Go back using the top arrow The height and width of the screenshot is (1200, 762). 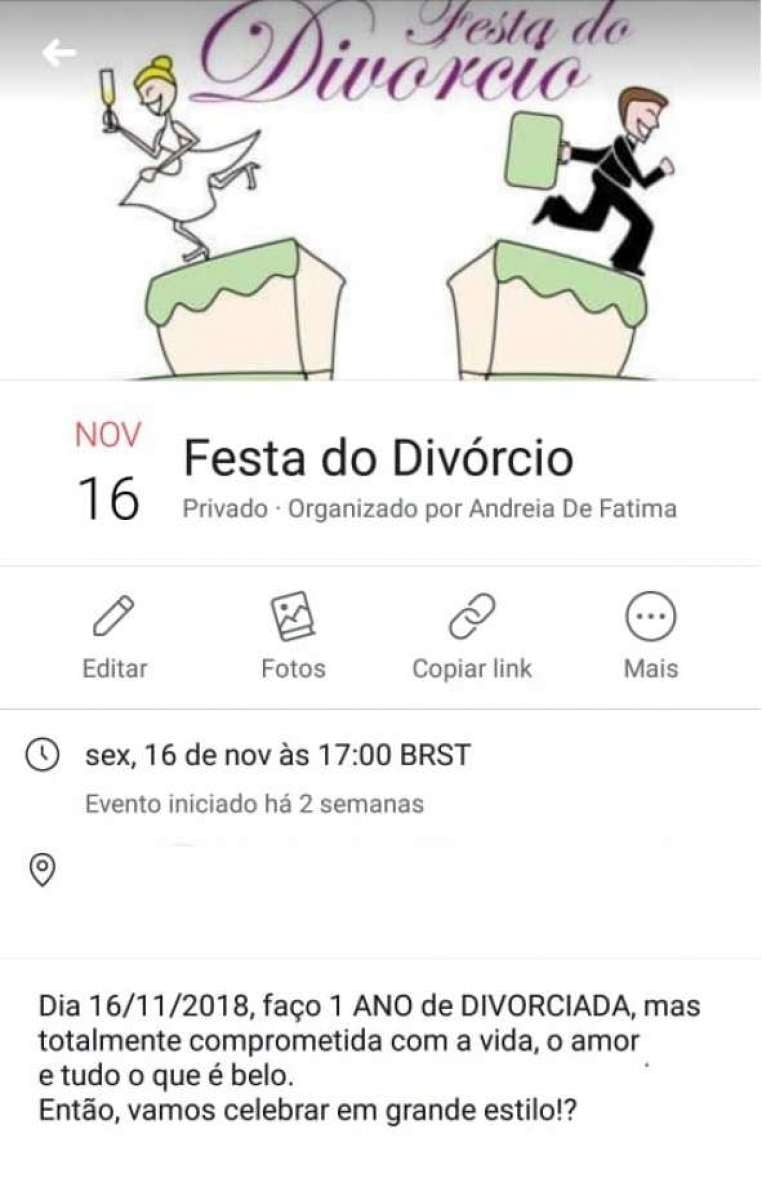(x=59, y=53)
